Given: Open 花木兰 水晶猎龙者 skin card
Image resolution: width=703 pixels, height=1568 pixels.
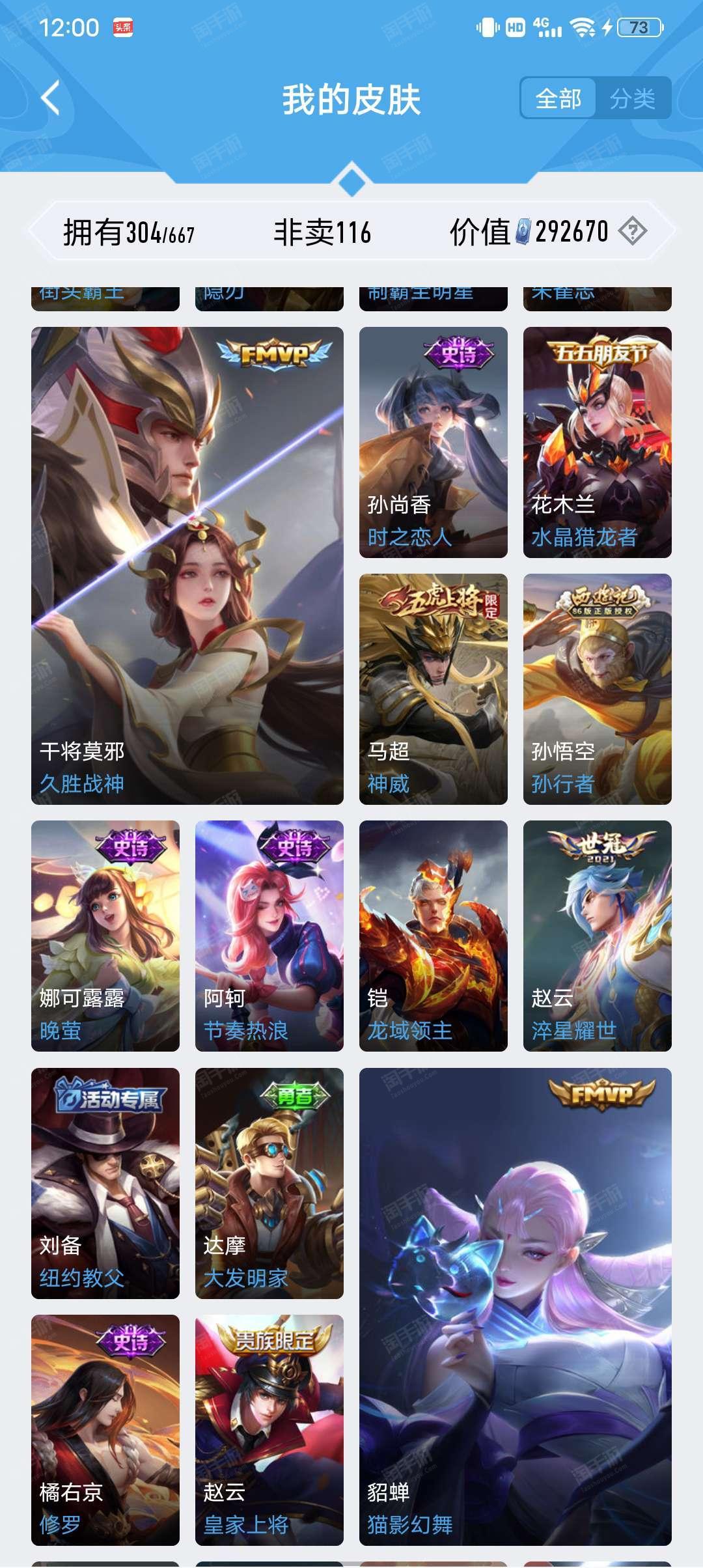Looking at the screenshot, I should [597, 442].
